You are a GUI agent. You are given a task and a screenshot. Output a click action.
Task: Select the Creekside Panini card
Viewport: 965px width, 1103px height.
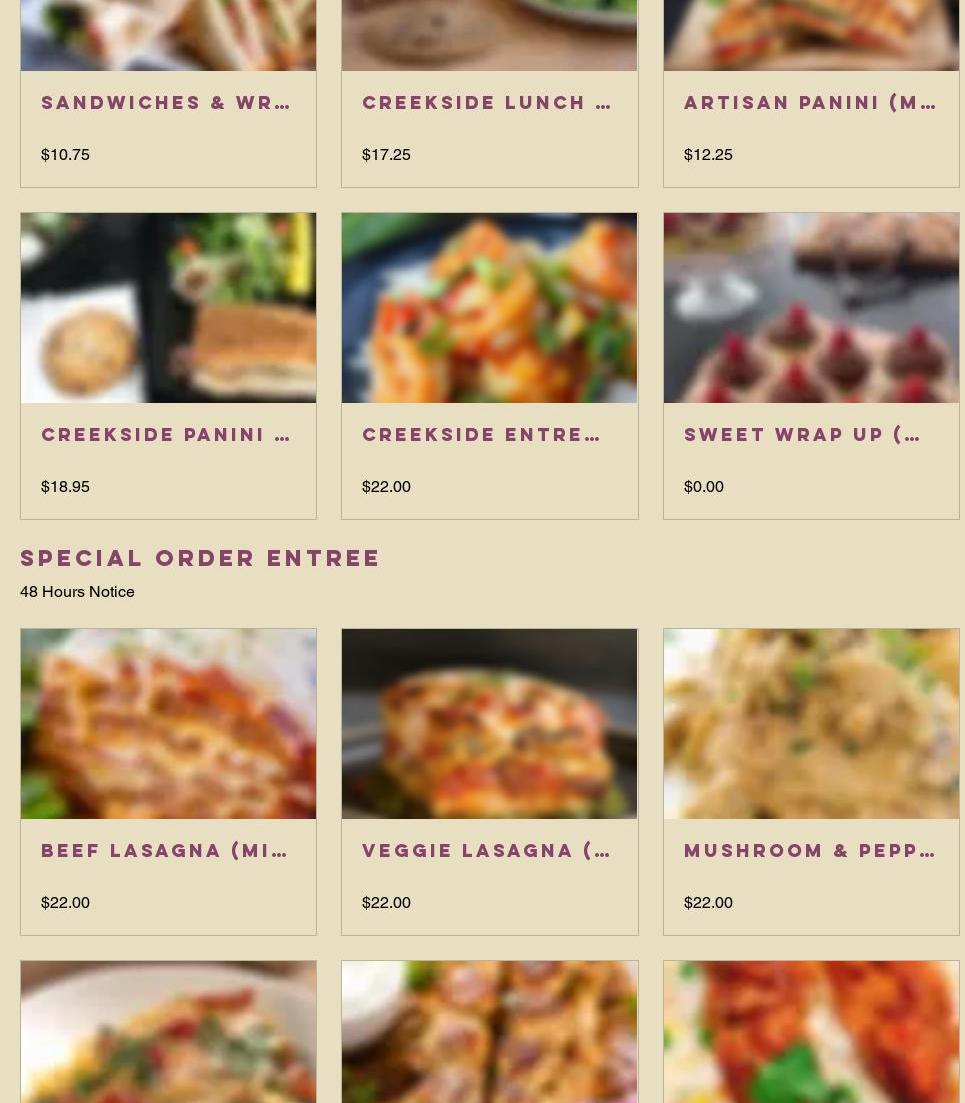coord(167,434)
